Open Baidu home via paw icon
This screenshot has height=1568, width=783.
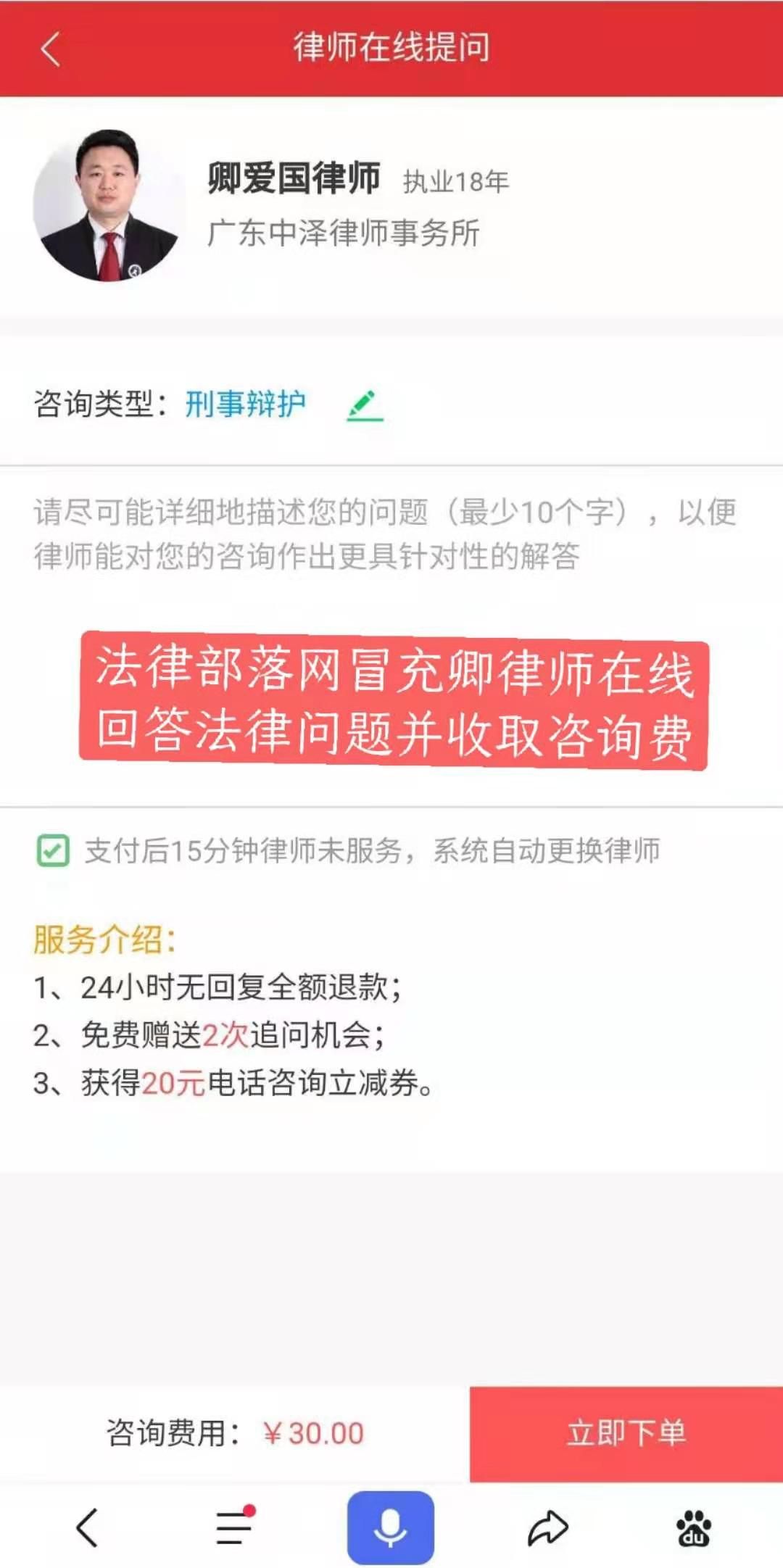pyautogui.click(x=694, y=1527)
